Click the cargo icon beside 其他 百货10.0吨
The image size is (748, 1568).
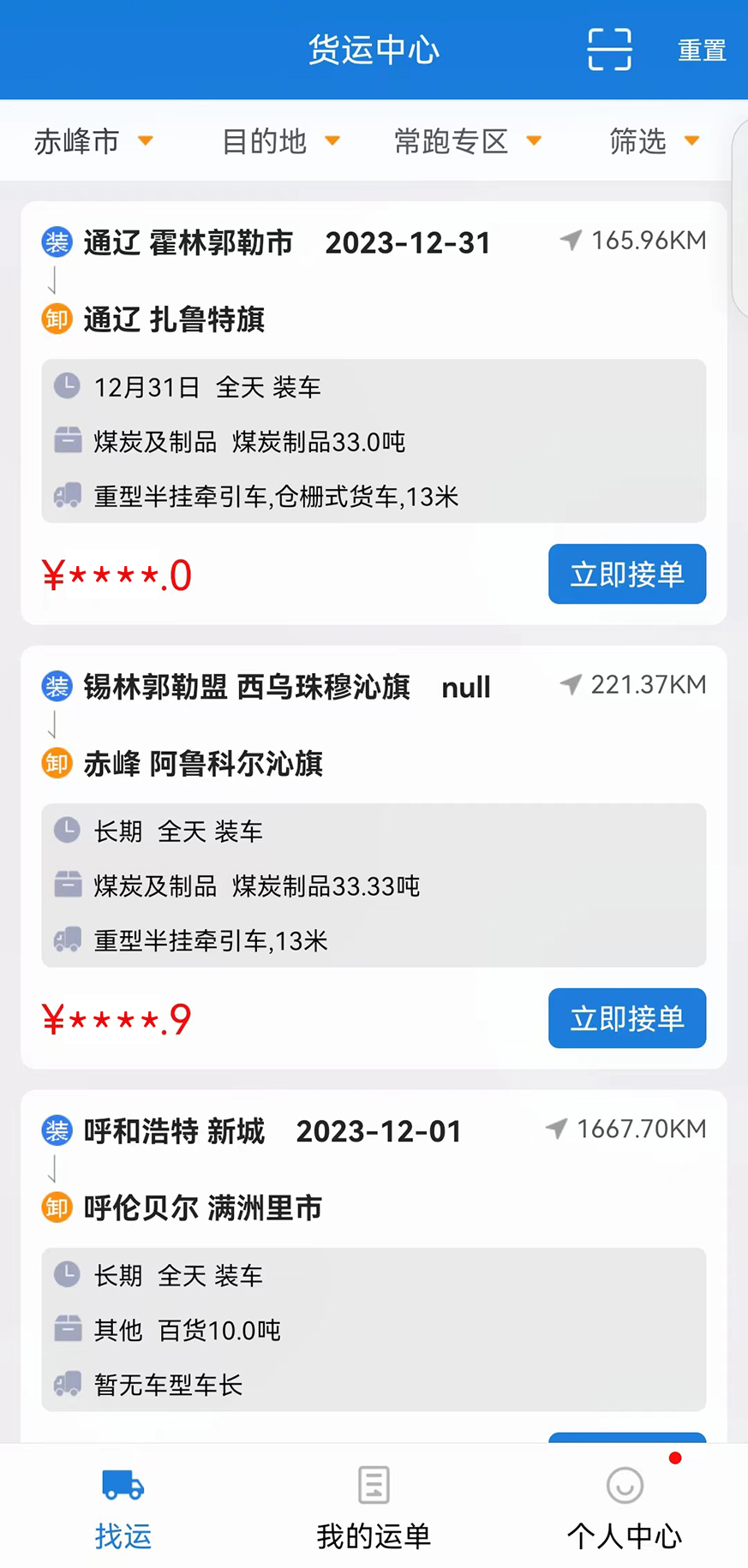[x=68, y=1330]
